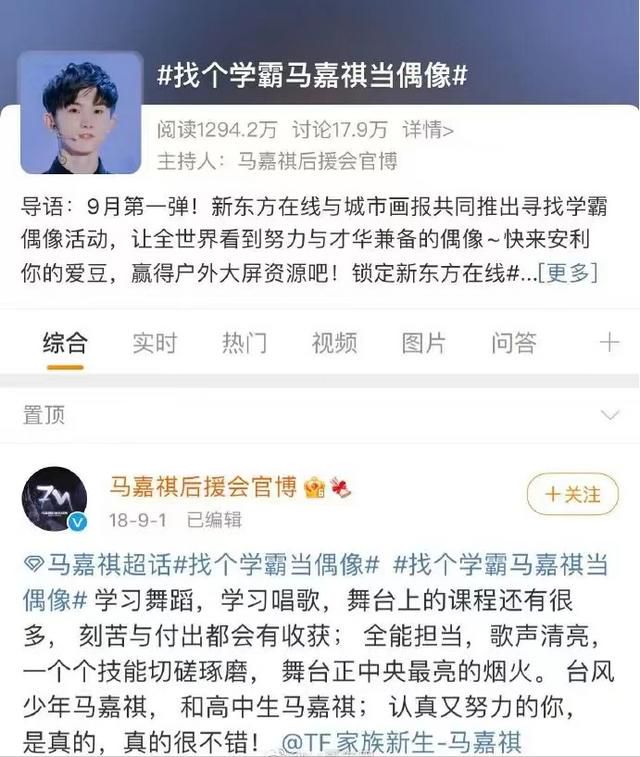This screenshot has width=640, height=757.
Task: Collapse the 置顶 section chevron
Action: 608,415
